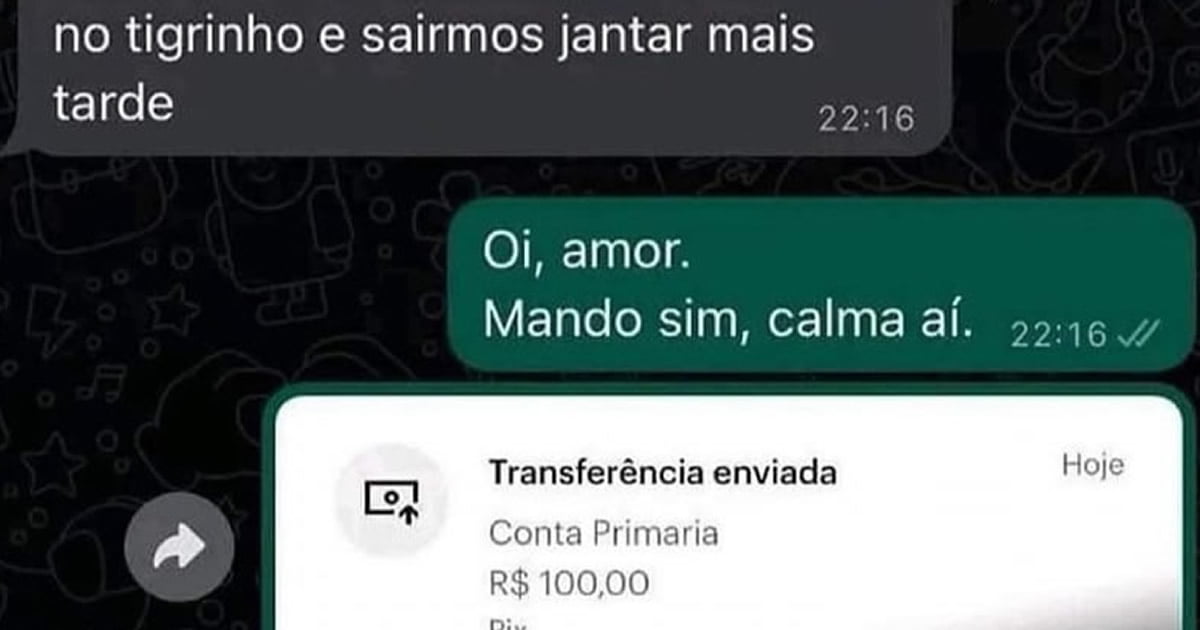
Task: Forward the transfer receipt image
Action: pos(179,545)
